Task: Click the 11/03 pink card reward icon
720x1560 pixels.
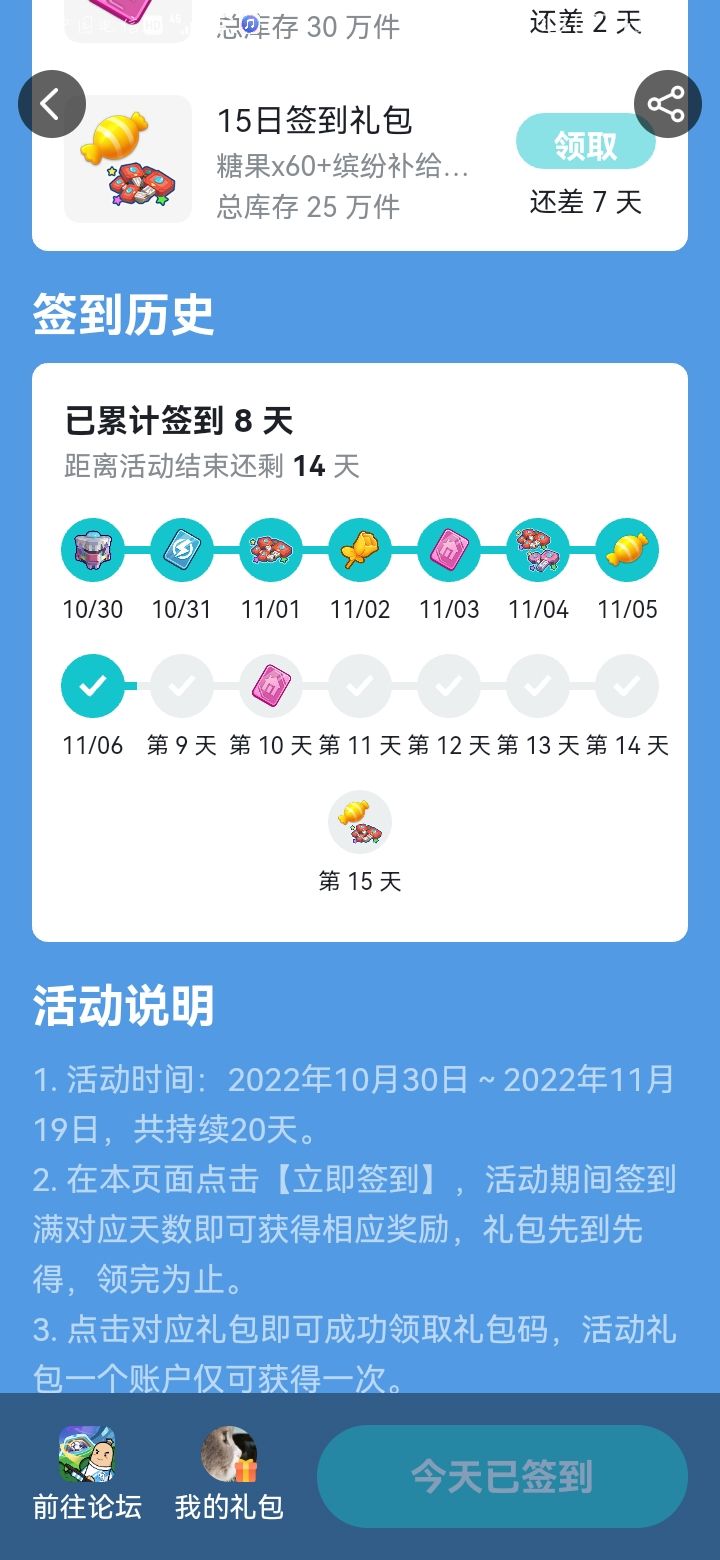Action: point(448,548)
